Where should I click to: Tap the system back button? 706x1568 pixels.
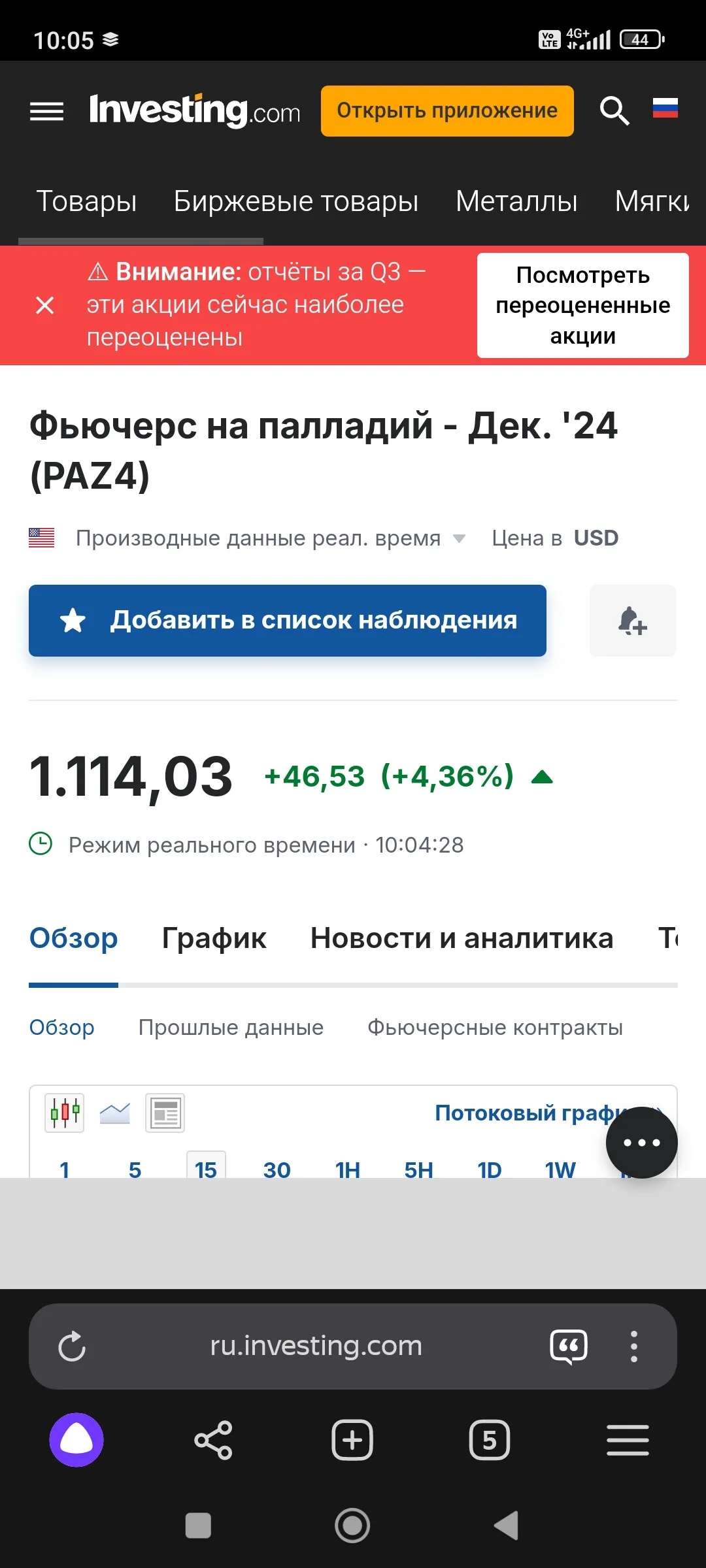507,1526
